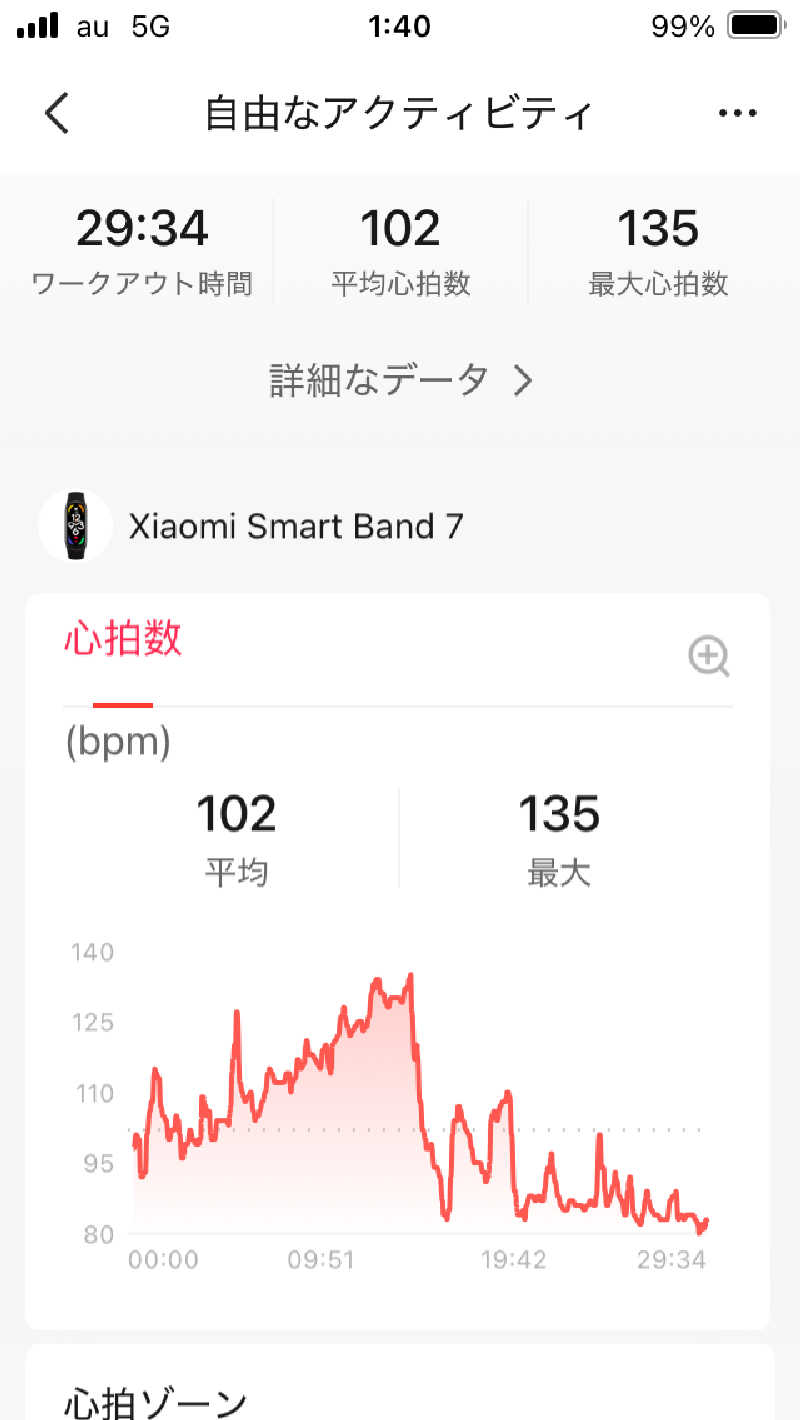Open the three-dot overflow menu
800x1420 pixels.
pyautogui.click(x=738, y=114)
